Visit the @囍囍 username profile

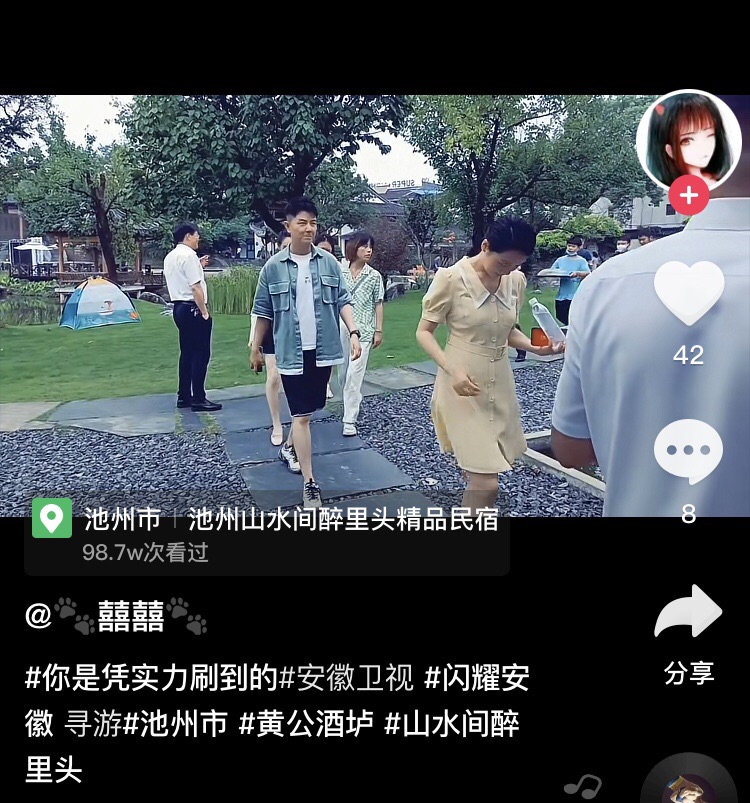coord(116,616)
